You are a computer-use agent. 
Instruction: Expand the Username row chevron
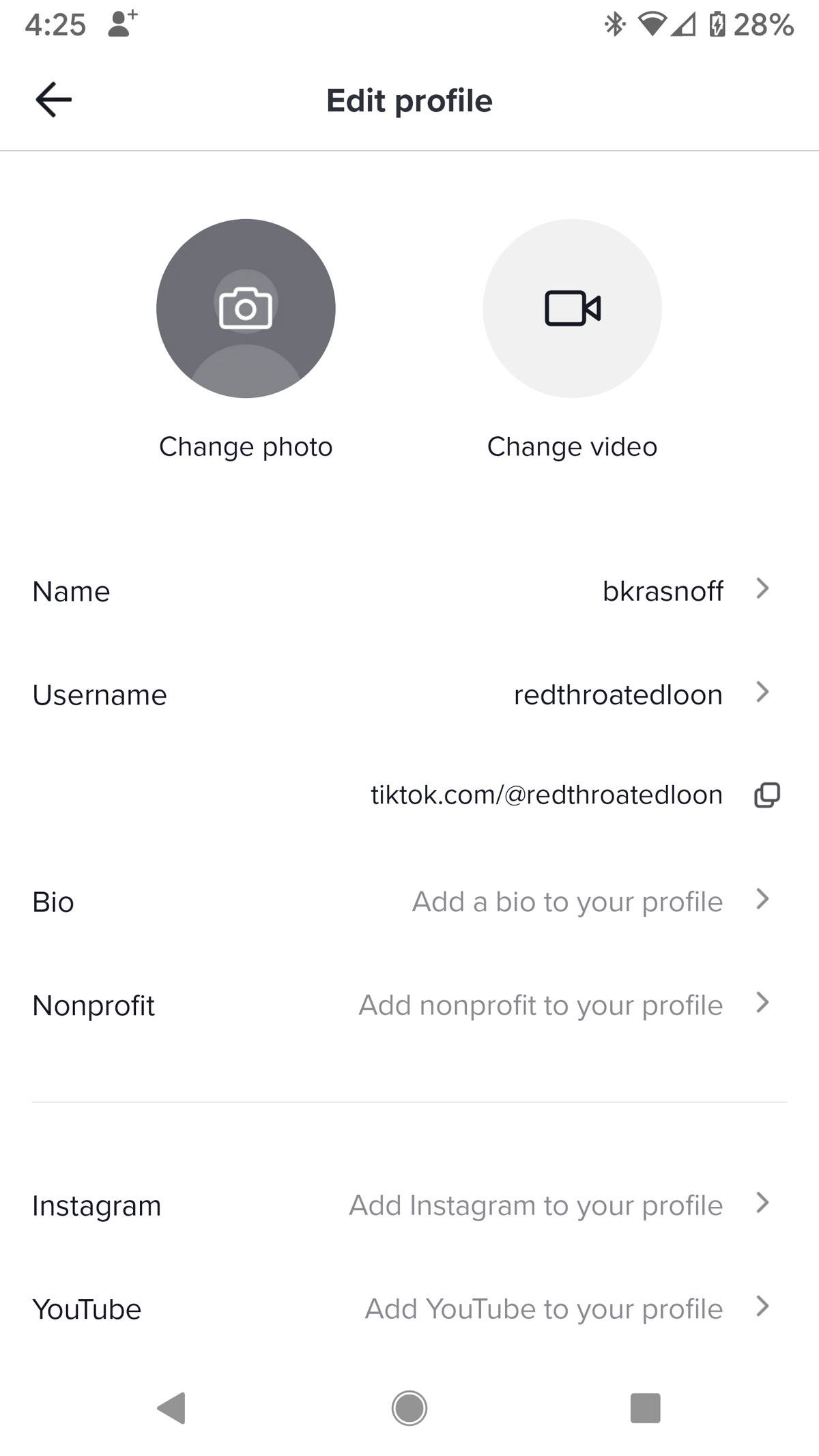(x=762, y=693)
